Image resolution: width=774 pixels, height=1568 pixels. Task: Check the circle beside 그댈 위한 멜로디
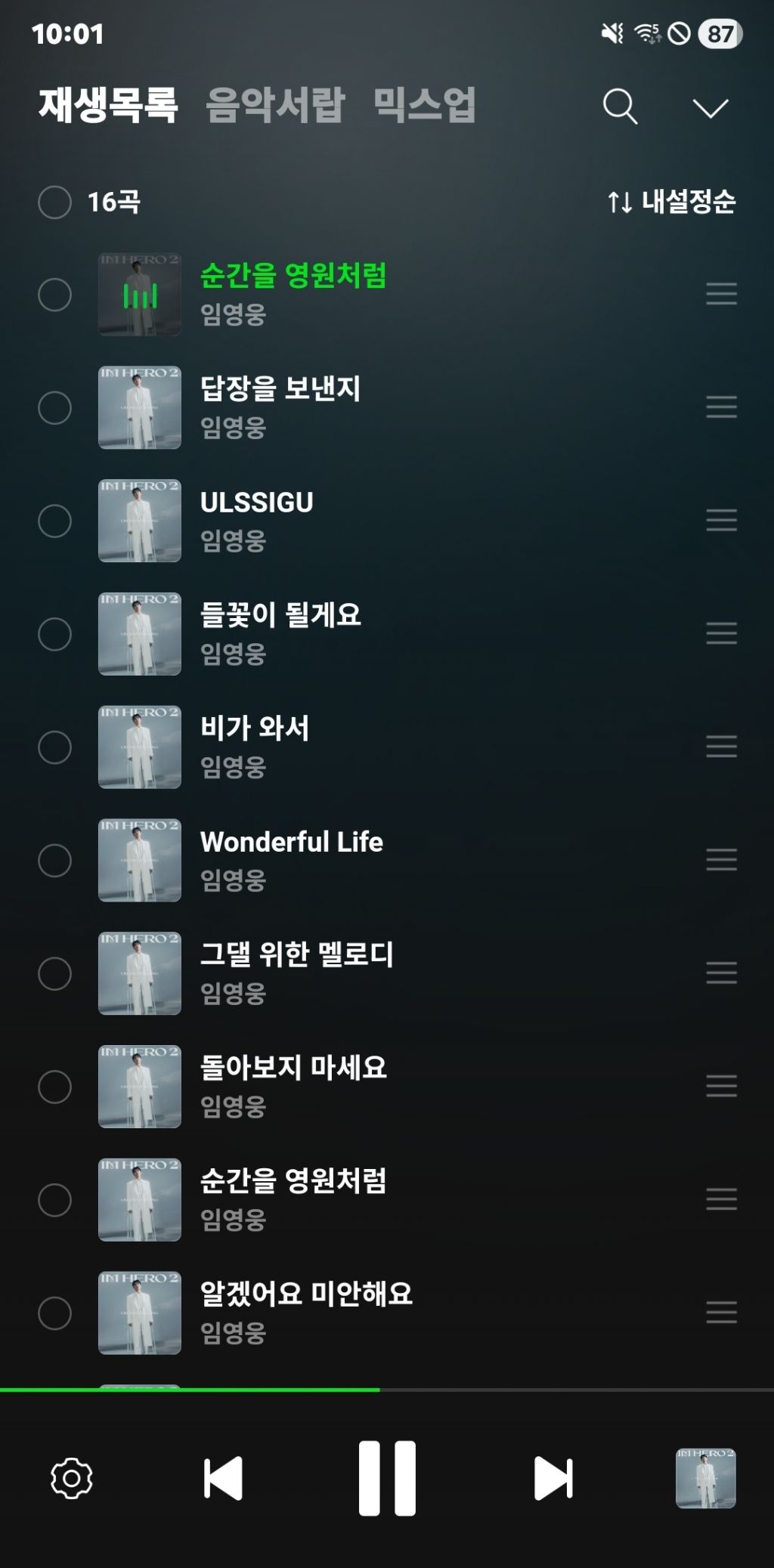pos(54,973)
